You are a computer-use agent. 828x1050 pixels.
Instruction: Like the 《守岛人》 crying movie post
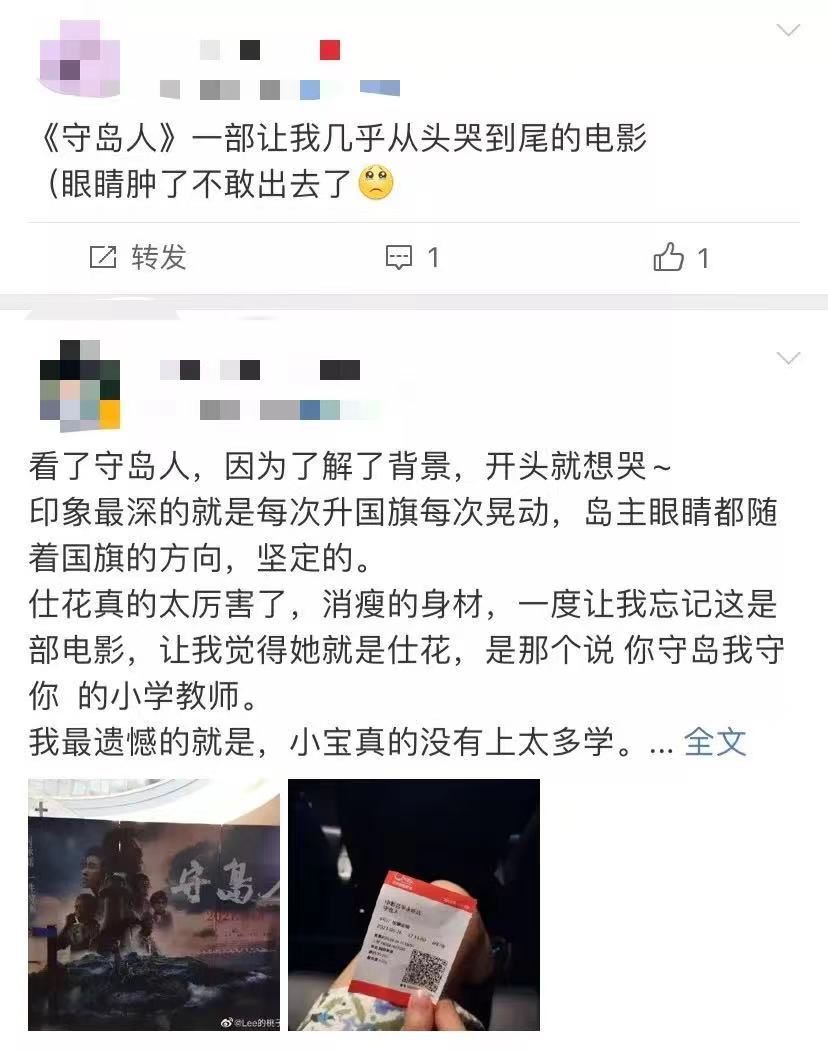tap(681, 258)
